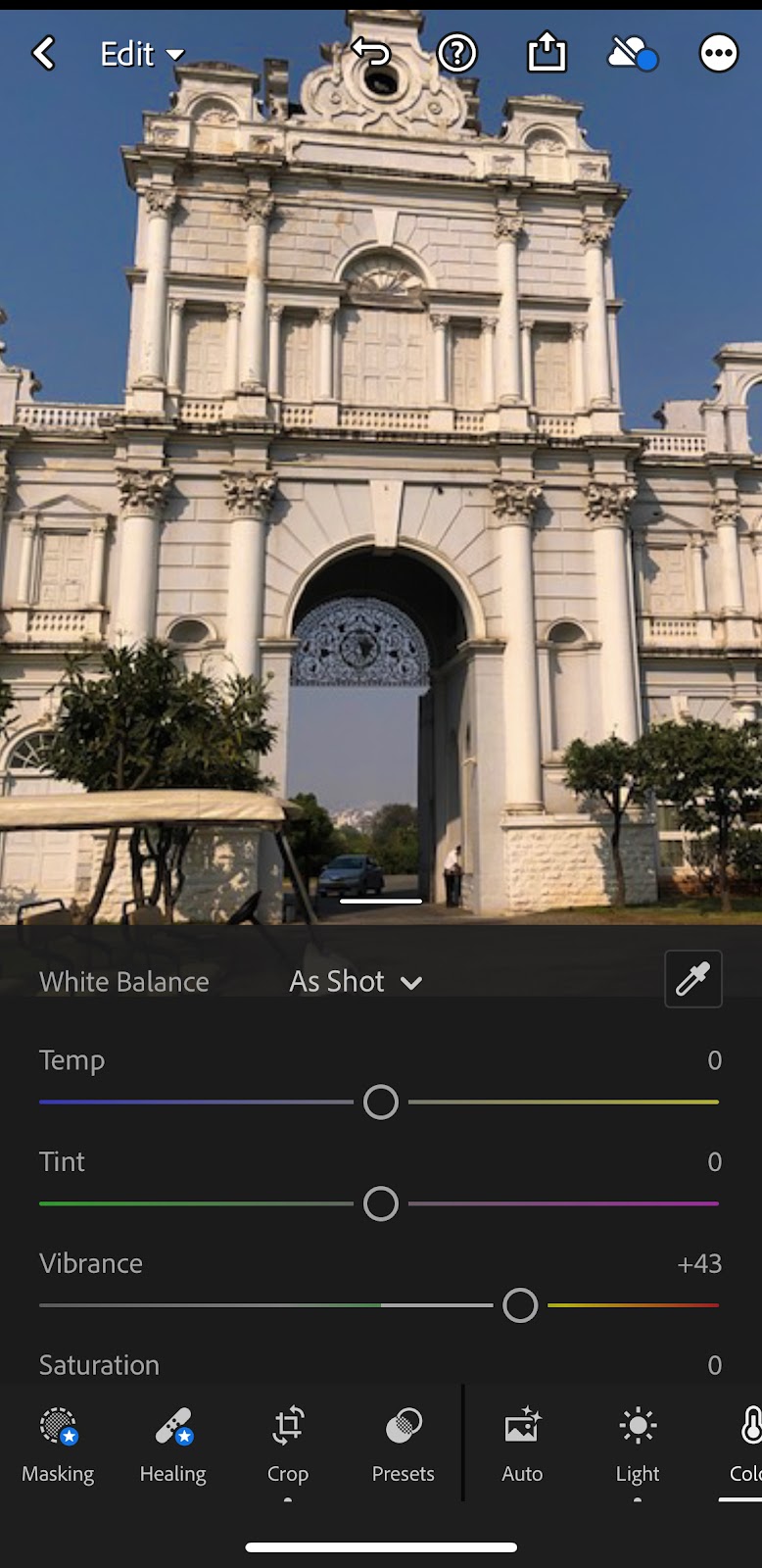Open the help question mark

(x=456, y=53)
